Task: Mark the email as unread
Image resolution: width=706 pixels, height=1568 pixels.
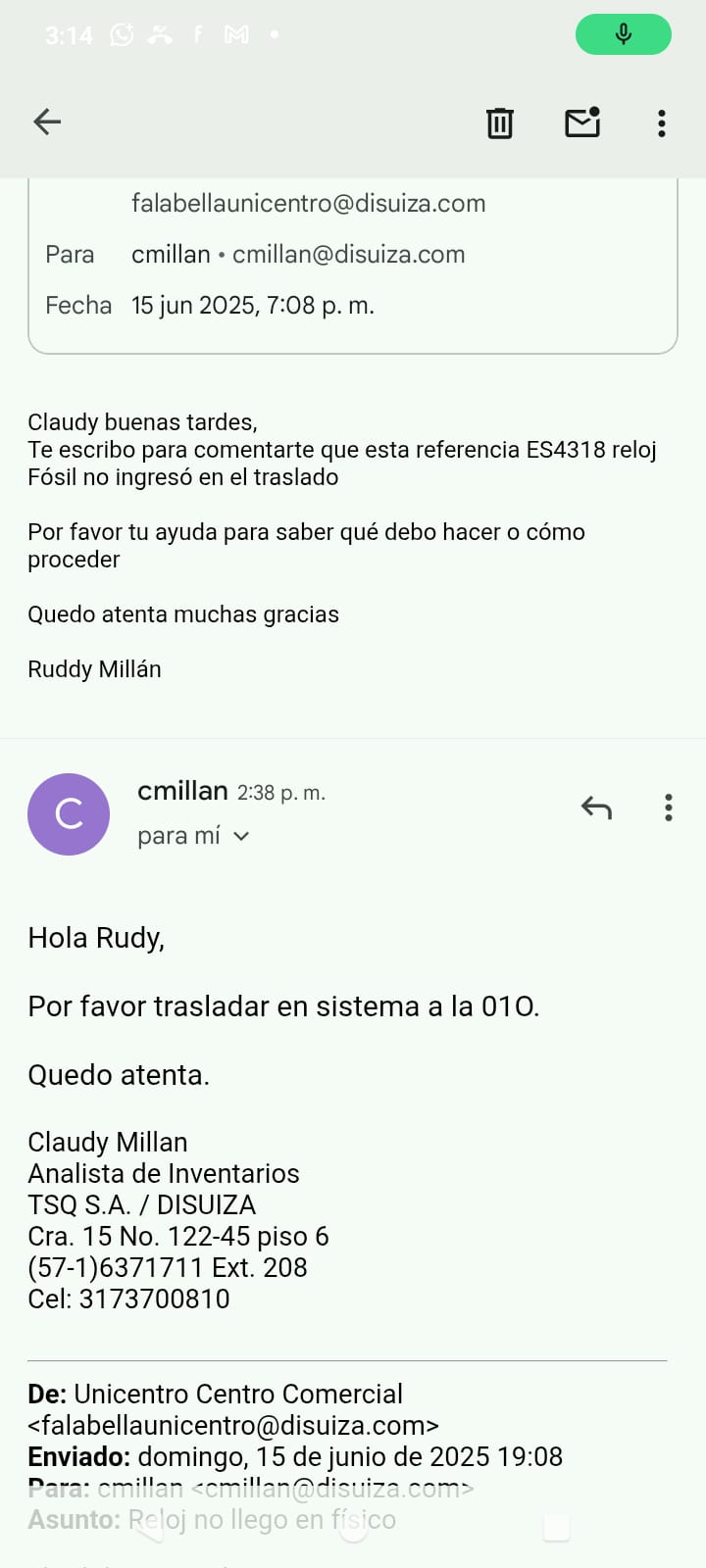Action: click(x=582, y=122)
